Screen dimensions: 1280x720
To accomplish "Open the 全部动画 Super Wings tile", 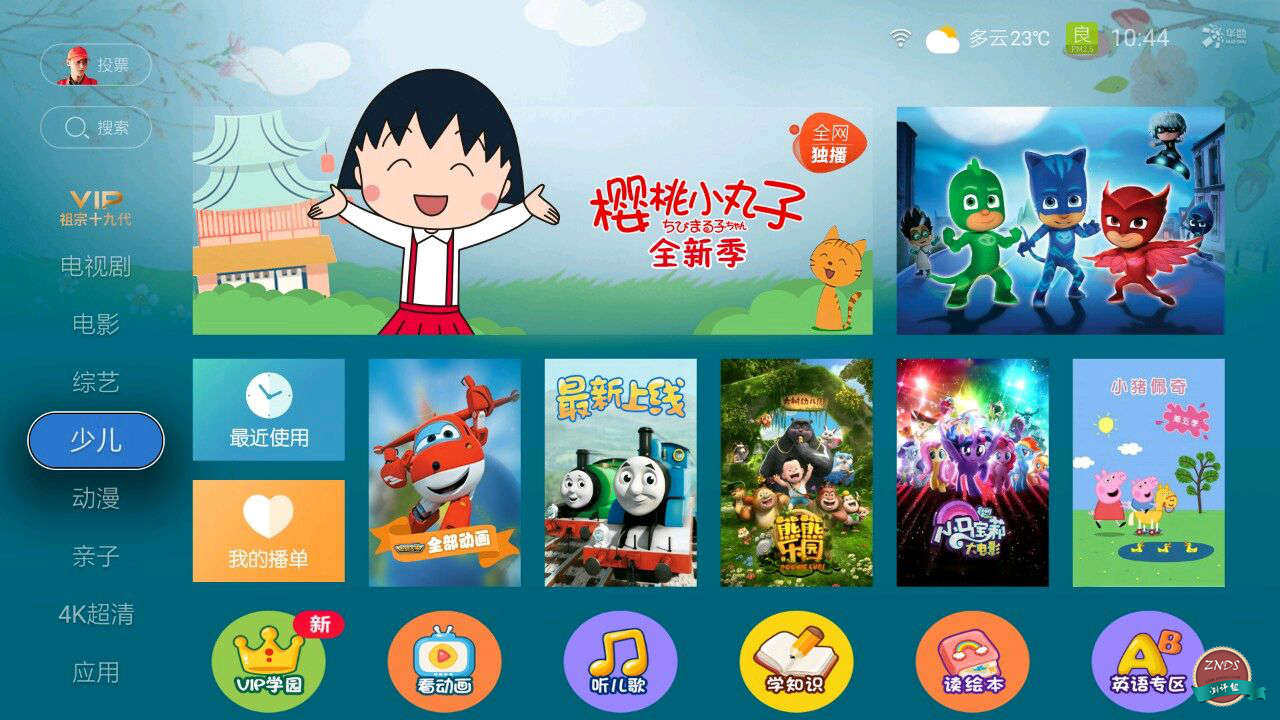I will (444, 472).
